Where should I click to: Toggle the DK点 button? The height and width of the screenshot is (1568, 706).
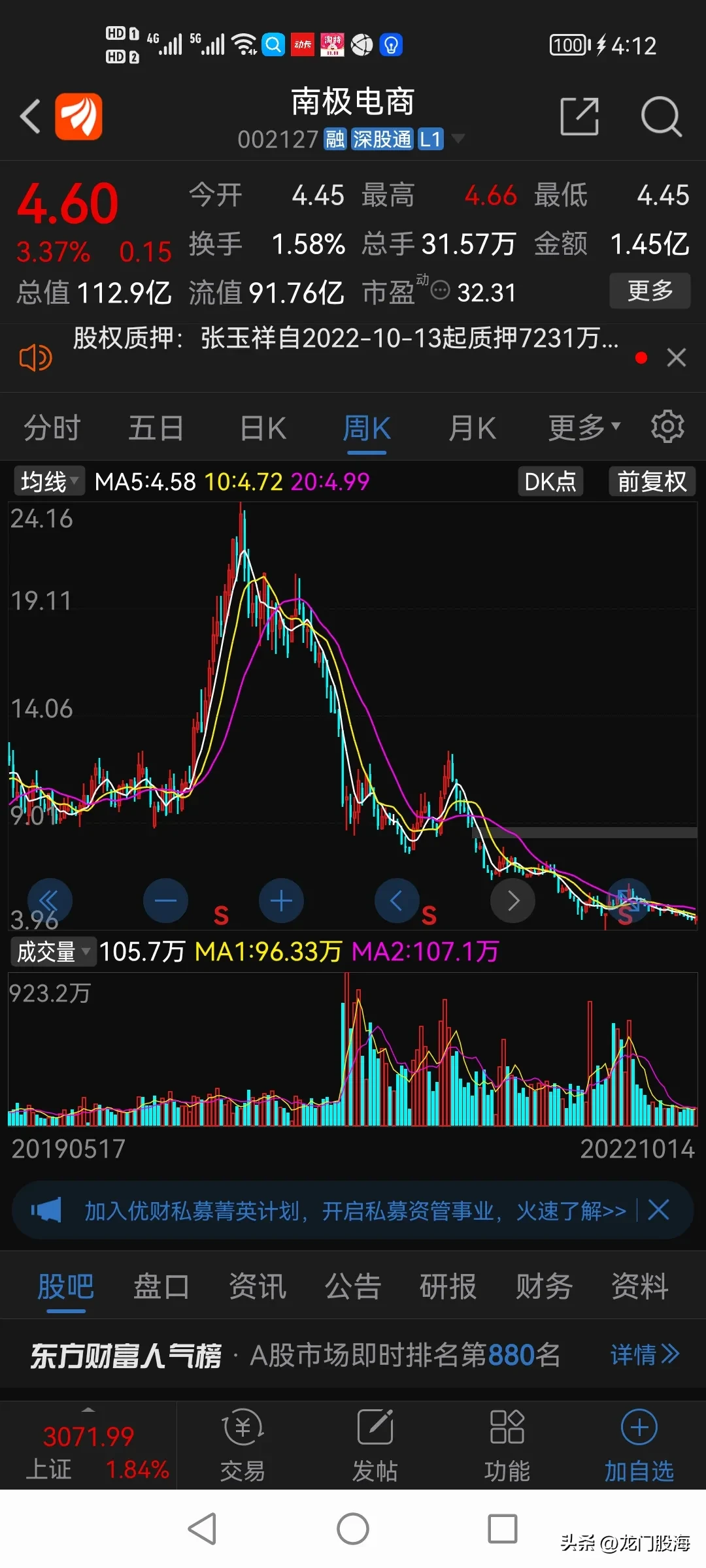(550, 482)
